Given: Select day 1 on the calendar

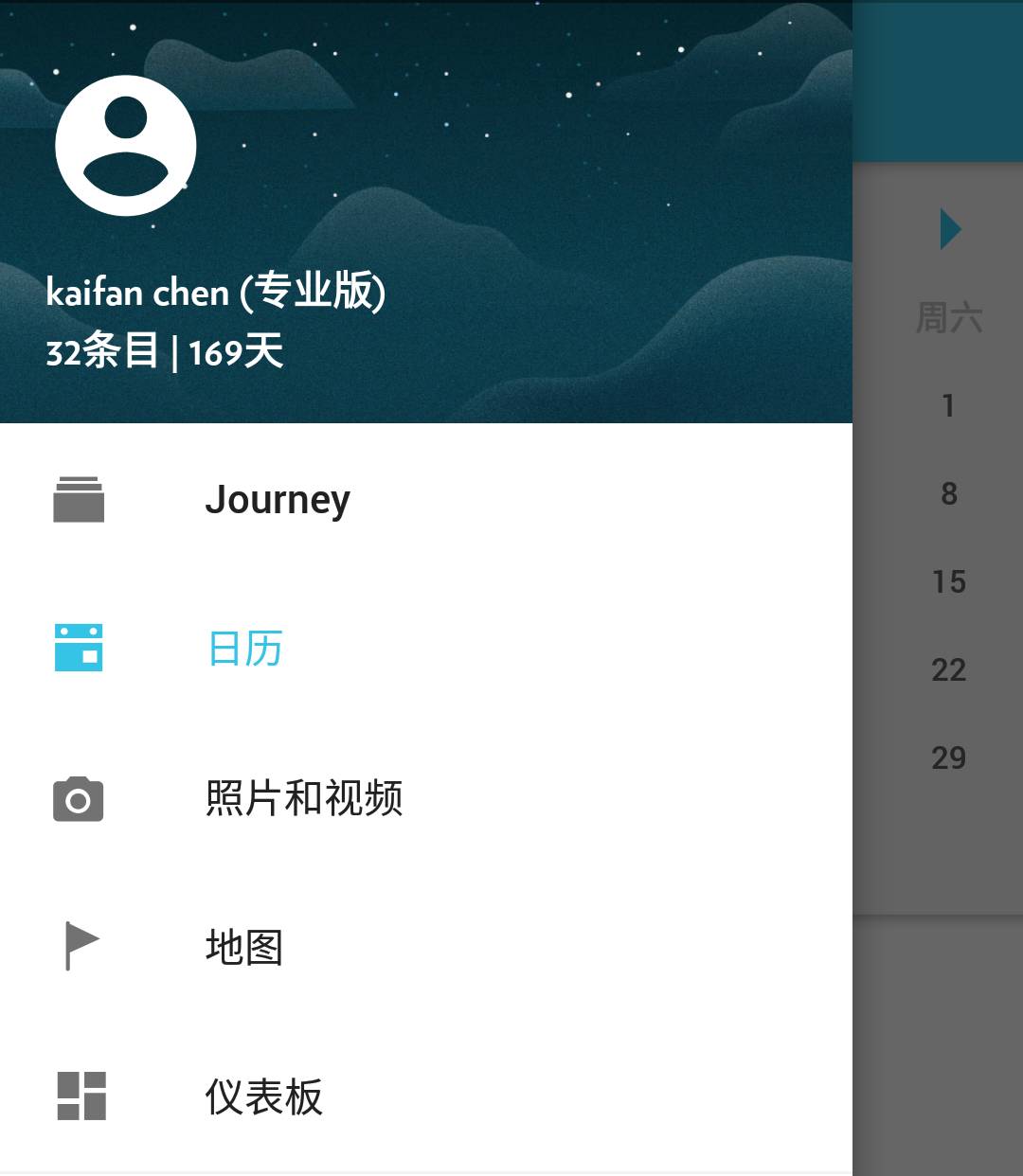Looking at the screenshot, I should point(948,405).
